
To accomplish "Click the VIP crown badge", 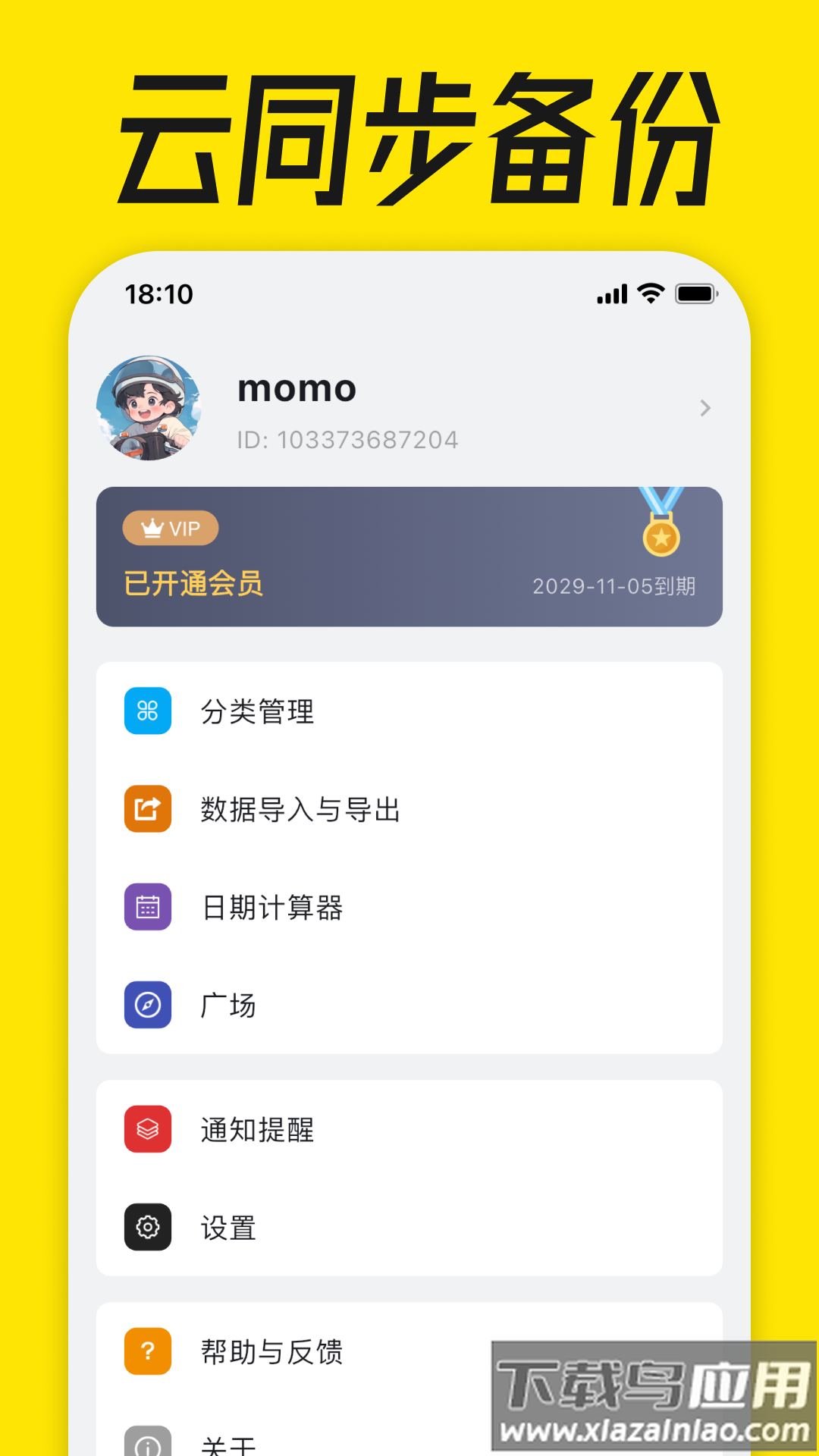I will click(x=169, y=529).
